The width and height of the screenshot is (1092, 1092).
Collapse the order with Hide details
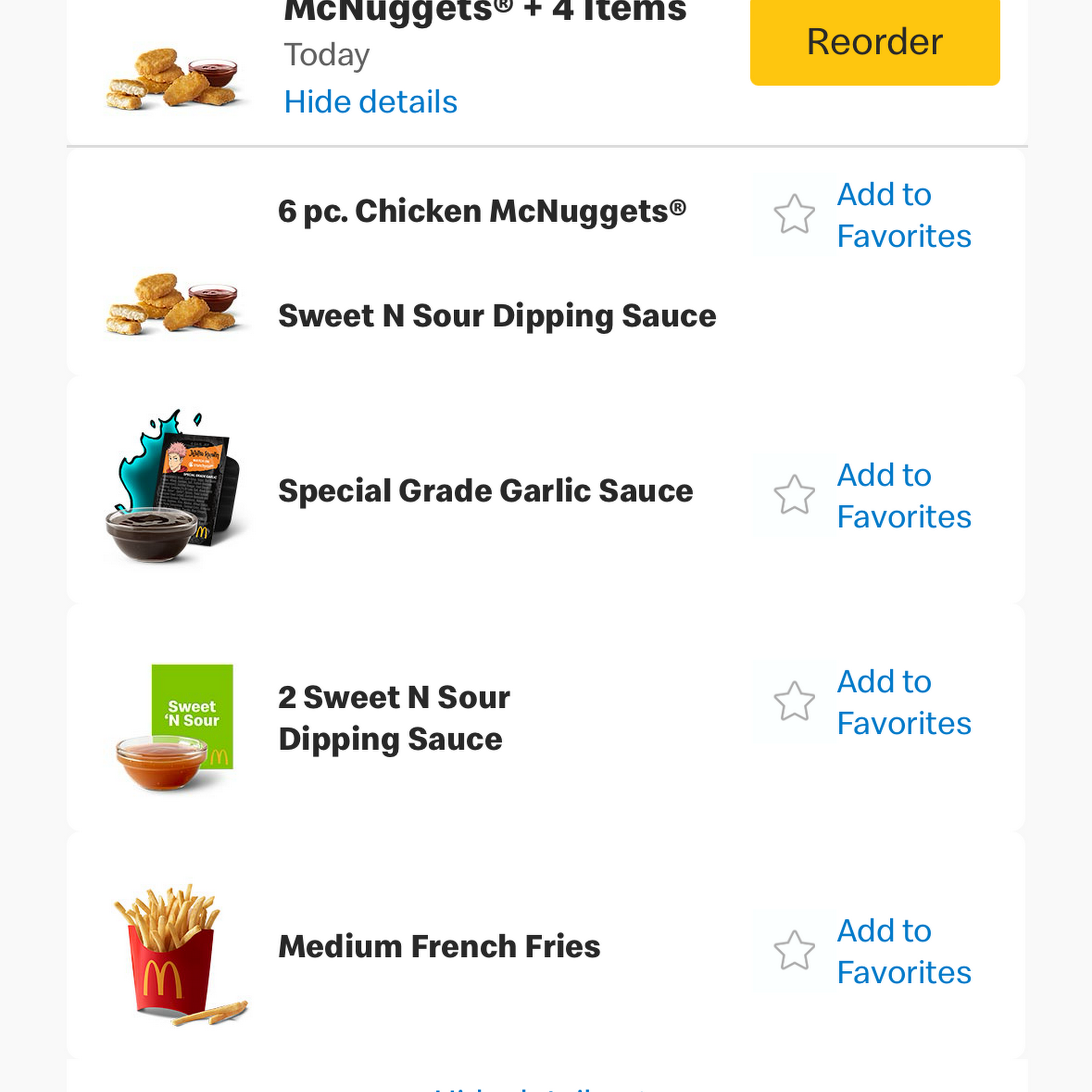(370, 102)
